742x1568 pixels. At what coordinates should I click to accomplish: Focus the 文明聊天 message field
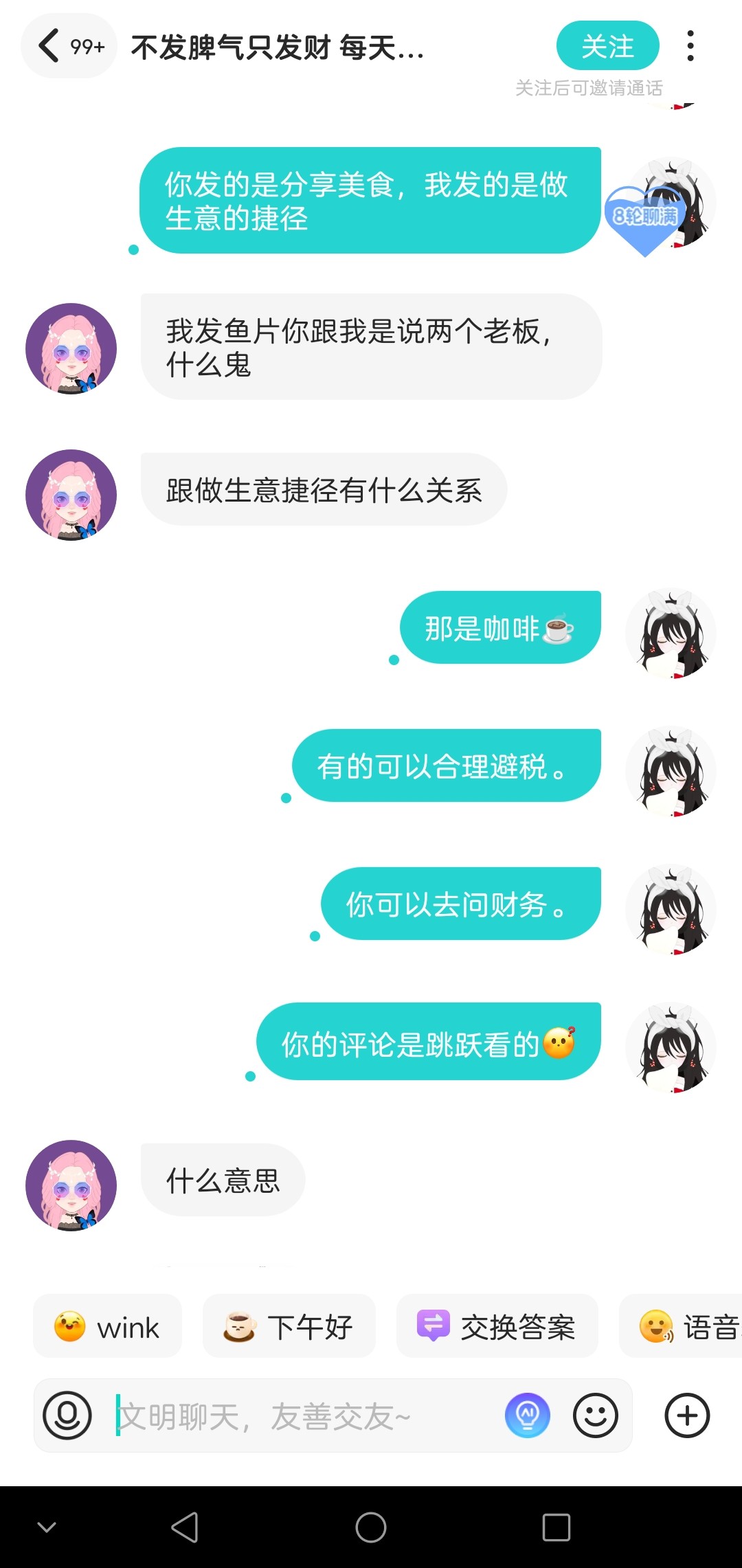coord(302,1415)
